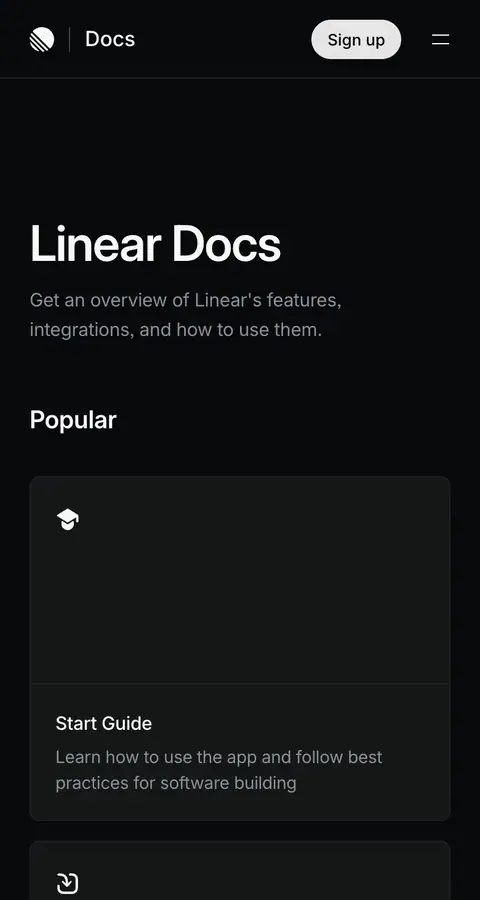Tap the Sign up button
This screenshot has height=900, width=480.
[x=356, y=40]
